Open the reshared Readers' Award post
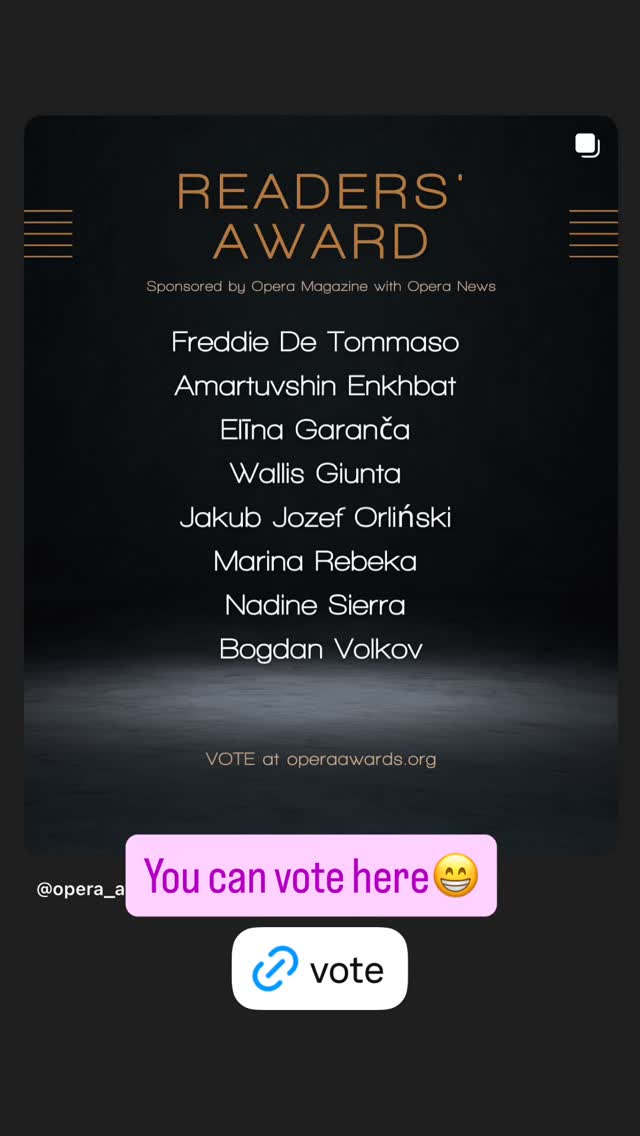The image size is (640, 1136). point(320,483)
